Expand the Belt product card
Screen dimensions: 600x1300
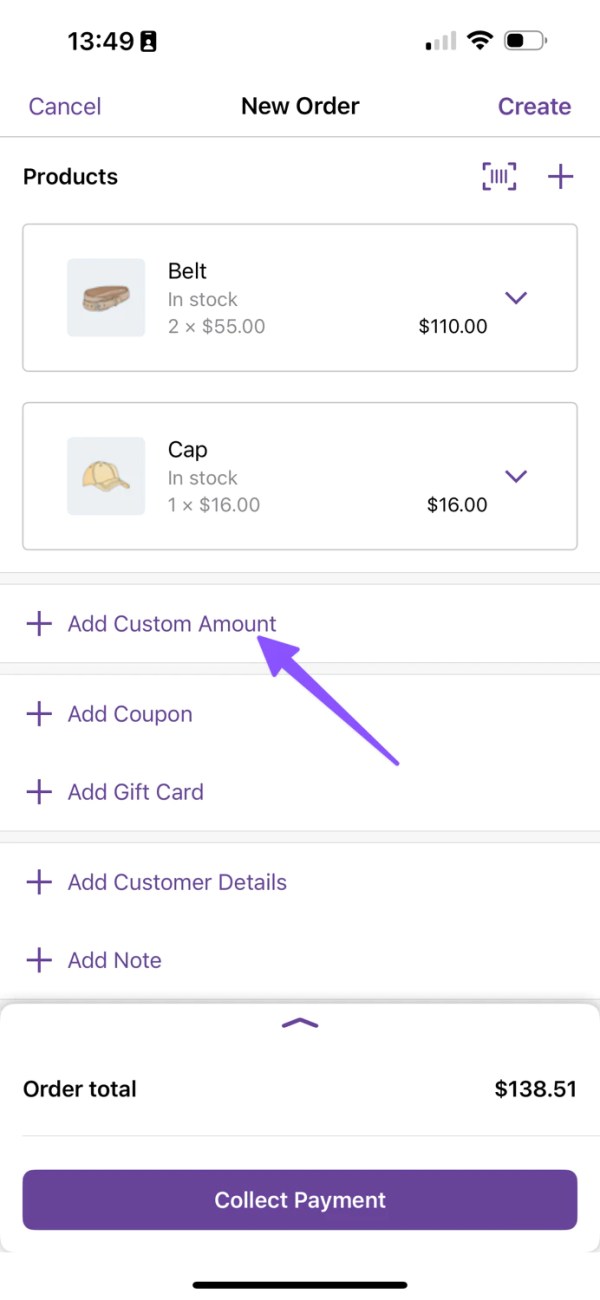coord(516,298)
